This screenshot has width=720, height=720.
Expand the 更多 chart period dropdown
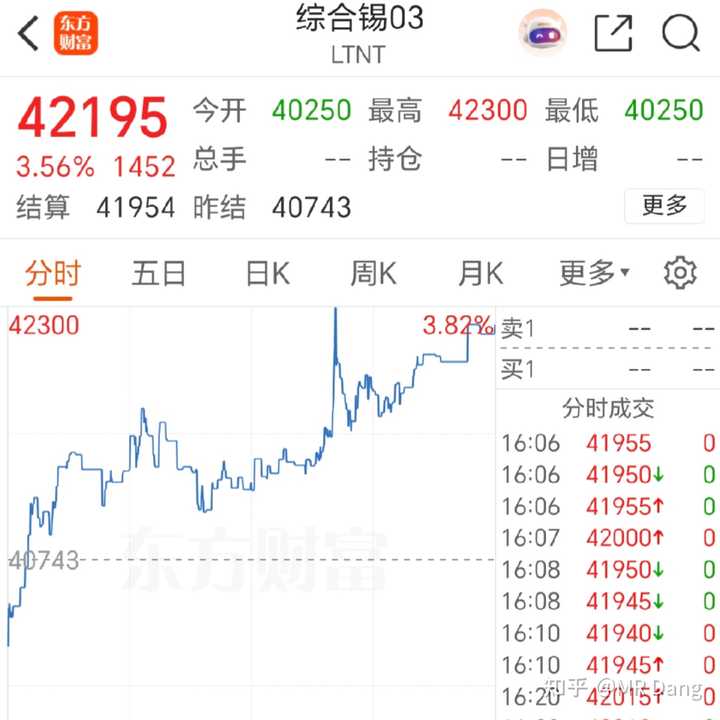(594, 272)
